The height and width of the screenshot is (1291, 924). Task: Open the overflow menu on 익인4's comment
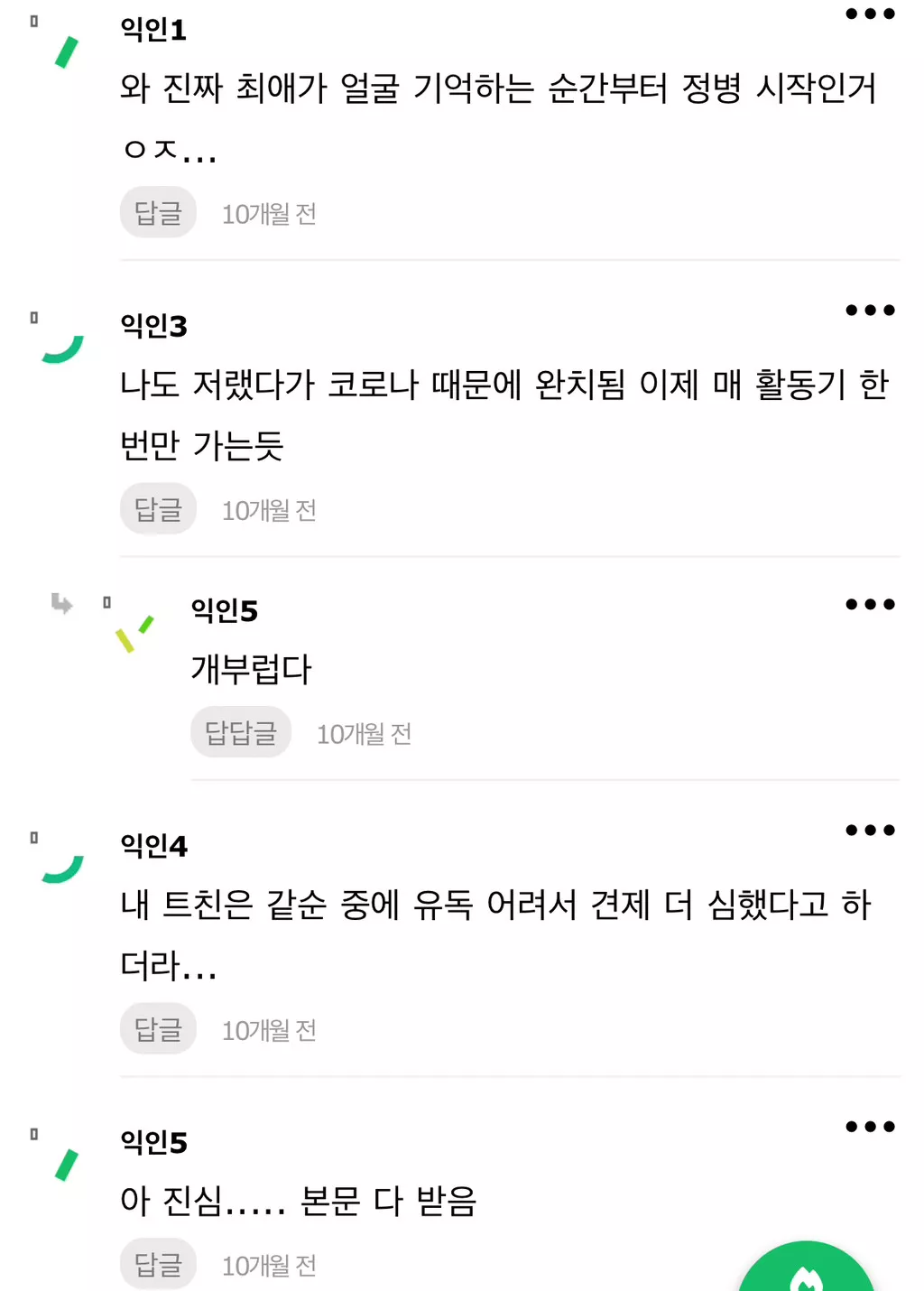pyautogui.click(x=870, y=830)
